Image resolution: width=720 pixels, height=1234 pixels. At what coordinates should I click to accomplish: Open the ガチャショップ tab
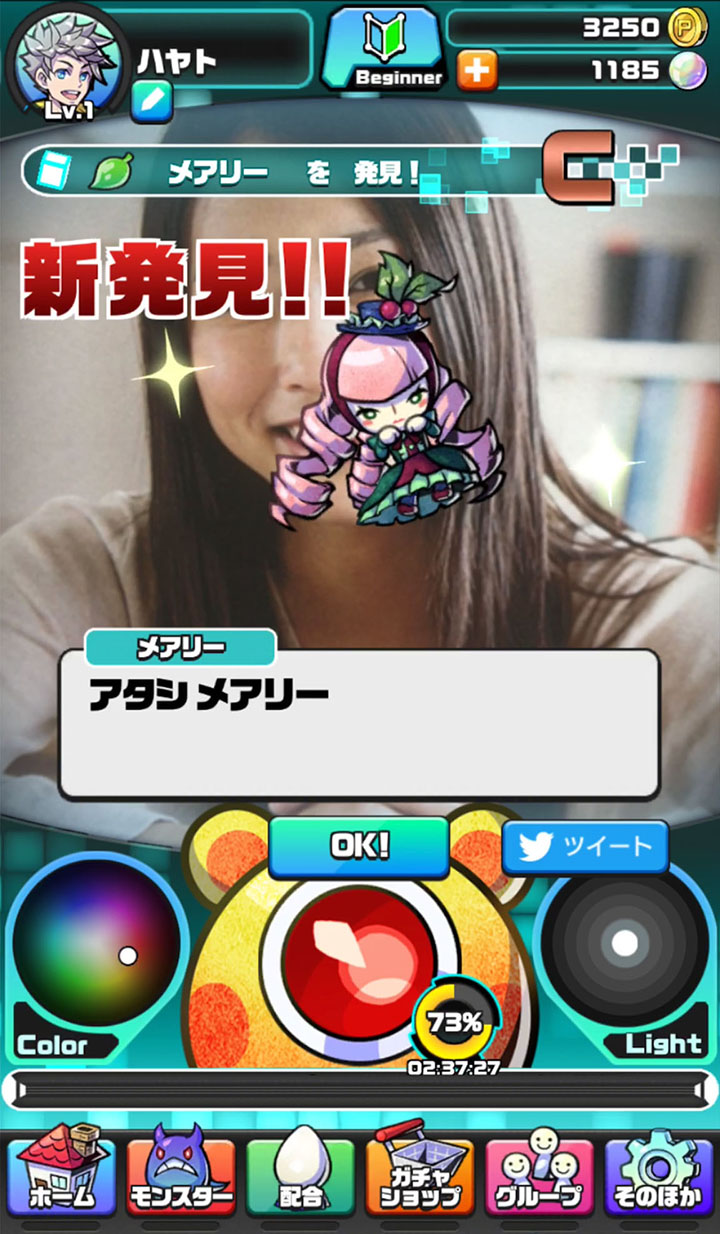(420, 1174)
